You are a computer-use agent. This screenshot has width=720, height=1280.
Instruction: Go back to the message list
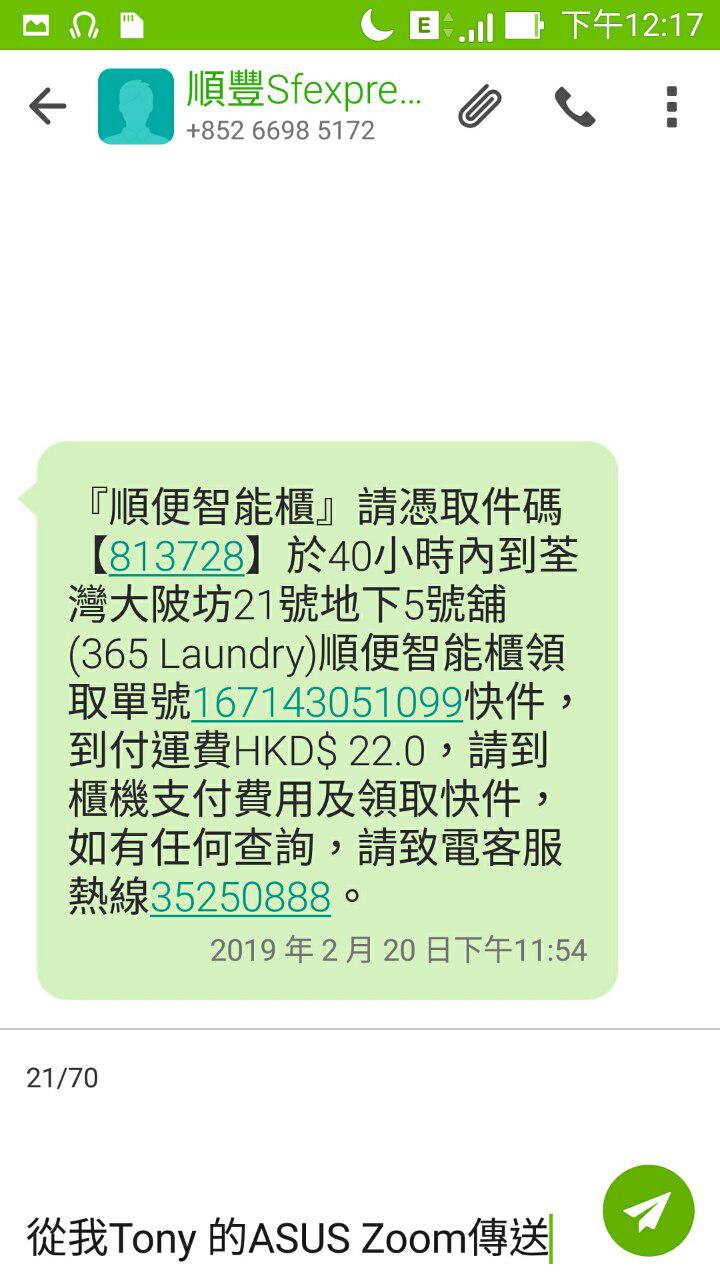47,106
